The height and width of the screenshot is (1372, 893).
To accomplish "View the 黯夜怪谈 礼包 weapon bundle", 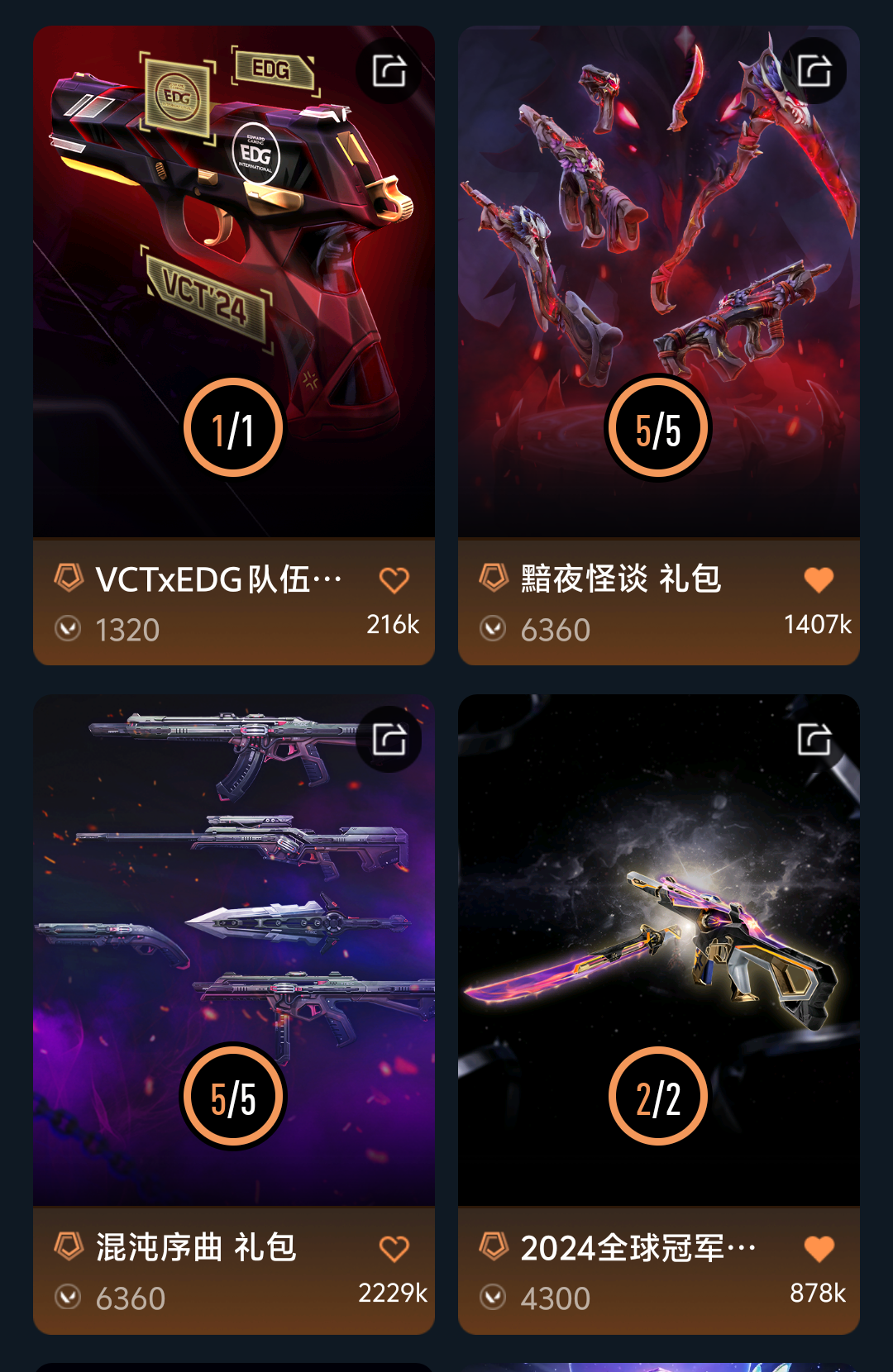I will [658, 248].
